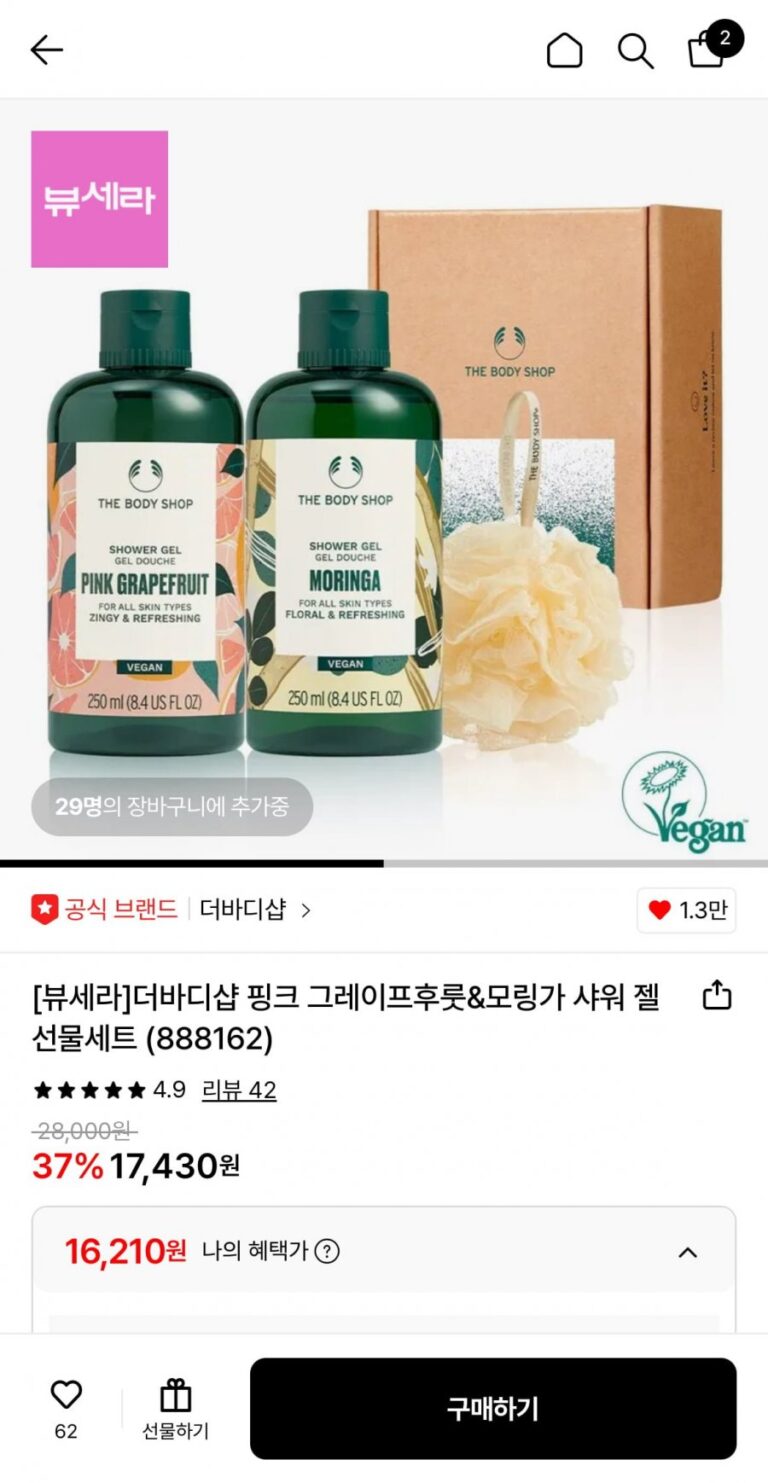Like the brand with 1.3만 hearts
This screenshot has width=768, height=1483.
pyautogui.click(x=686, y=910)
